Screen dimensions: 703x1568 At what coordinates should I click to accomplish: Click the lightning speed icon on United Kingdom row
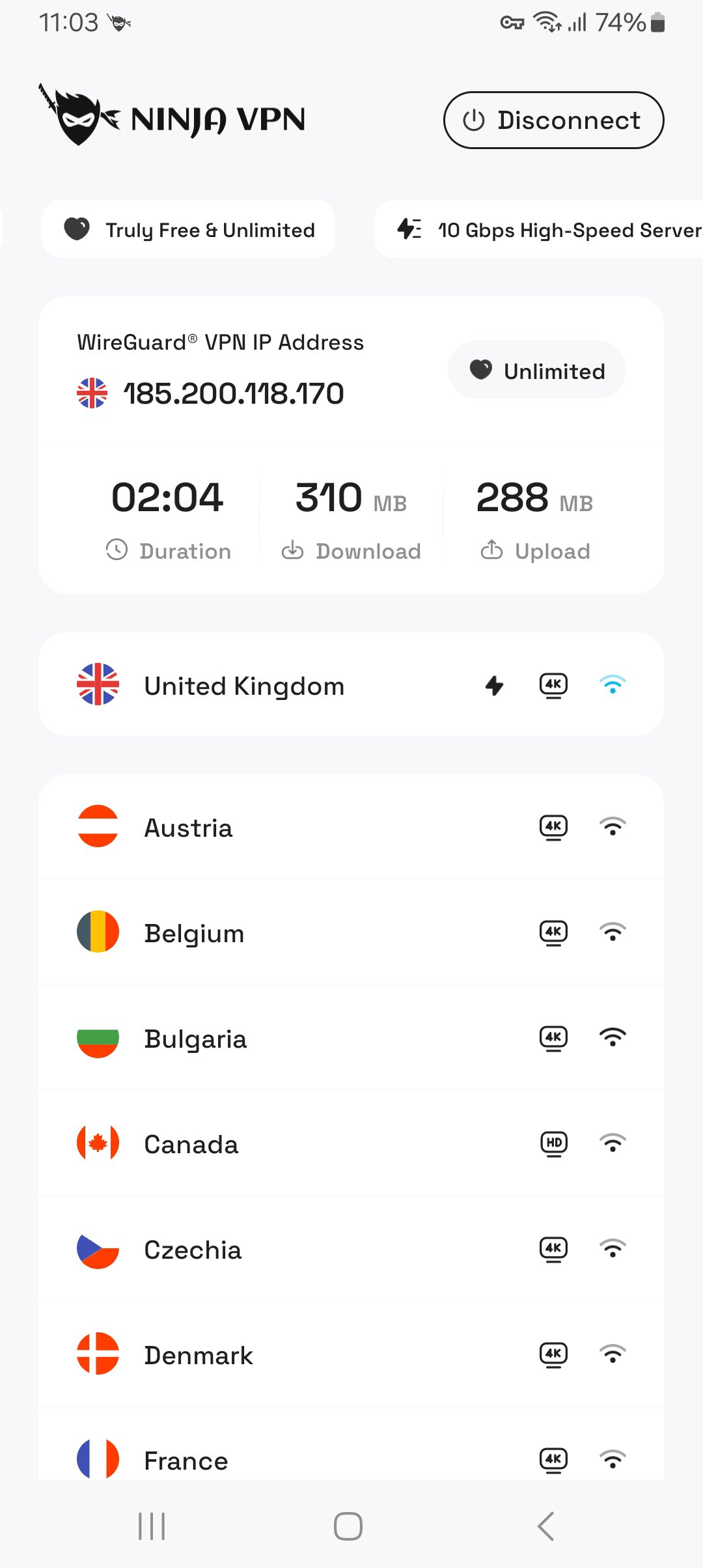click(x=495, y=684)
